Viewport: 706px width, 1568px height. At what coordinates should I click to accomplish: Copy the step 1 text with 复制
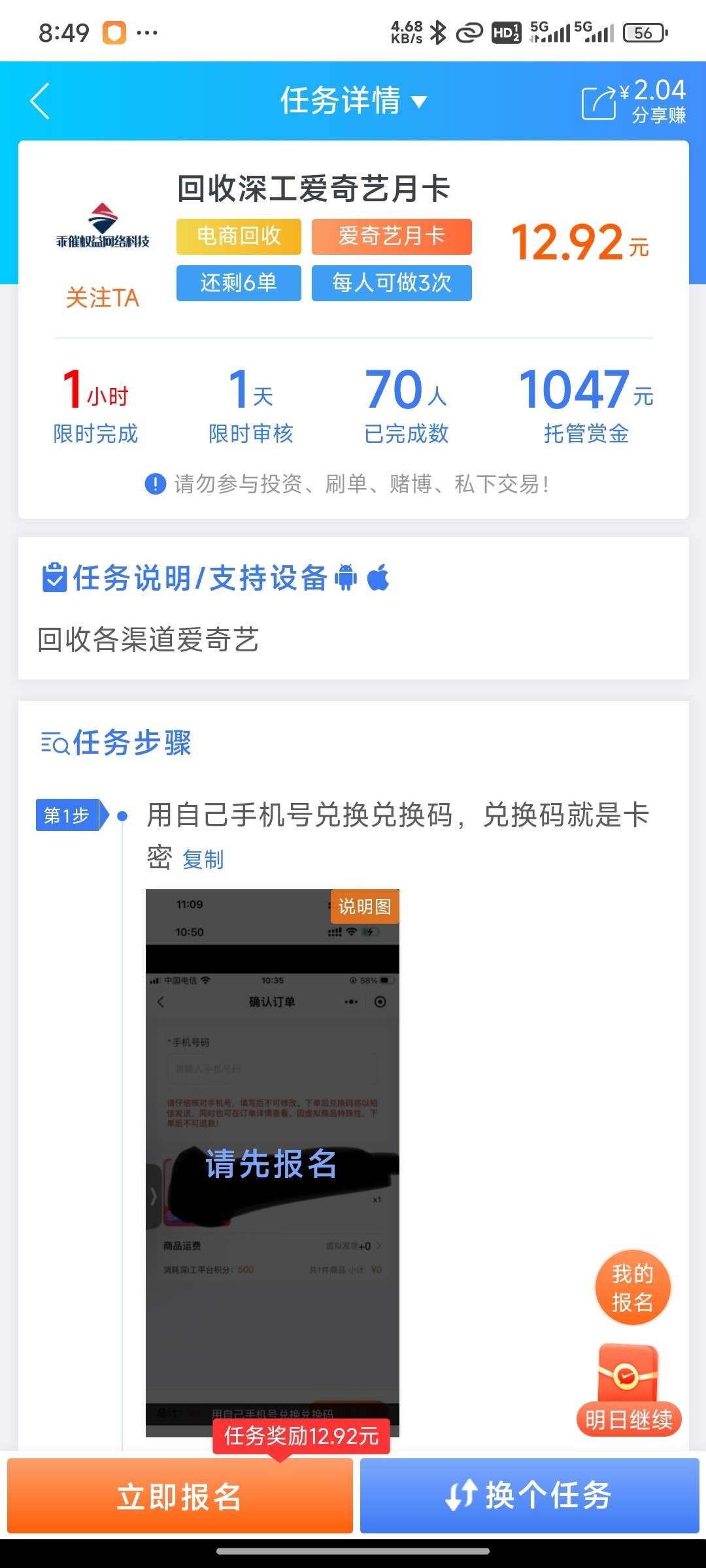pos(203,859)
